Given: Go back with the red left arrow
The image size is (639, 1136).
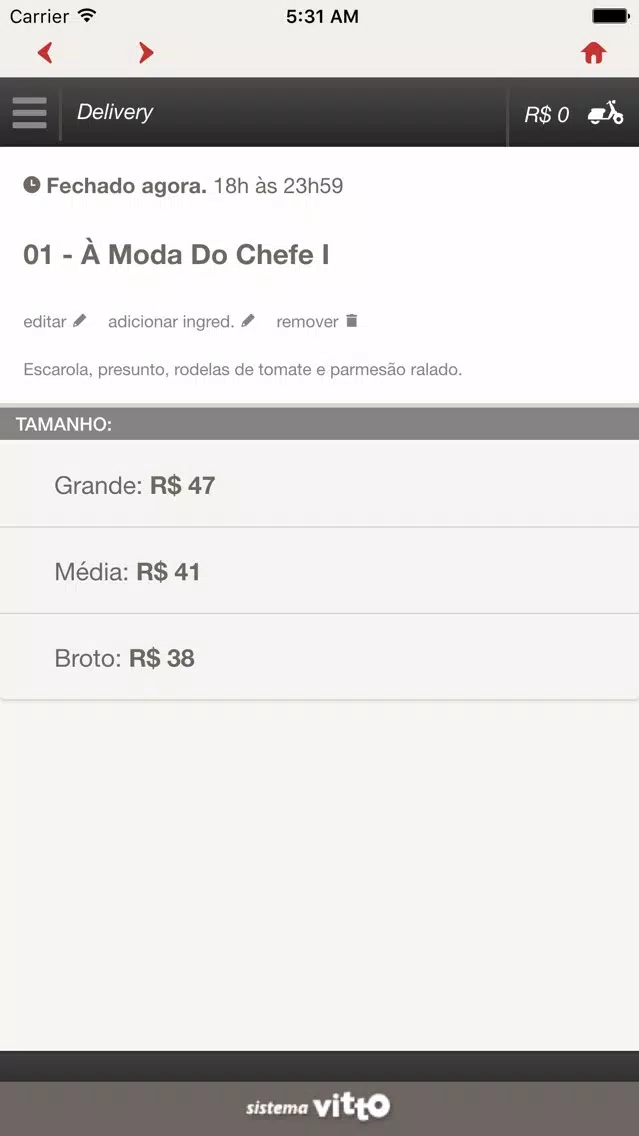Looking at the screenshot, I should 45,52.
